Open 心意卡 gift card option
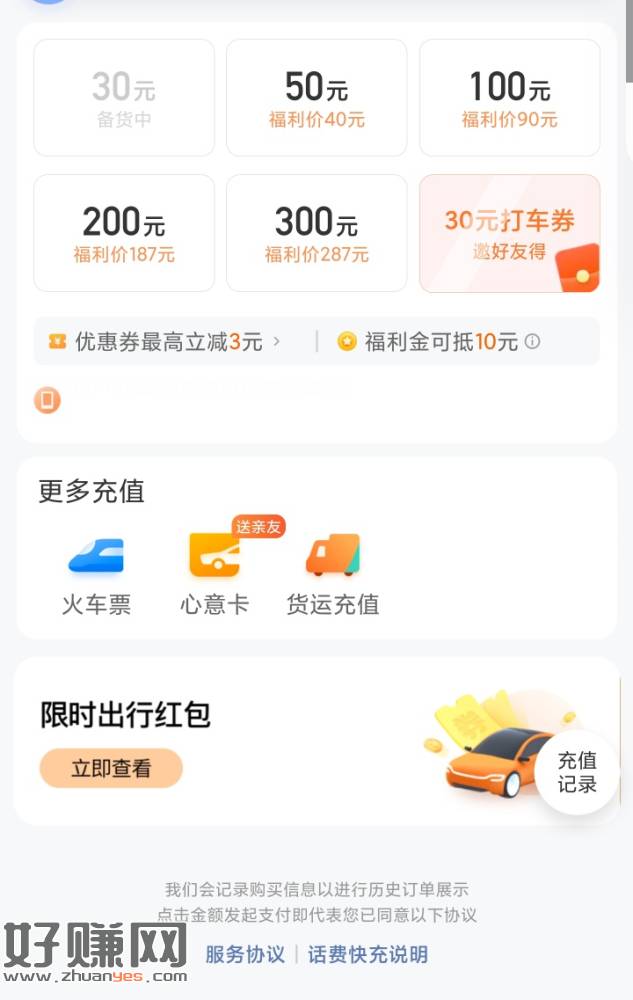 tap(214, 574)
